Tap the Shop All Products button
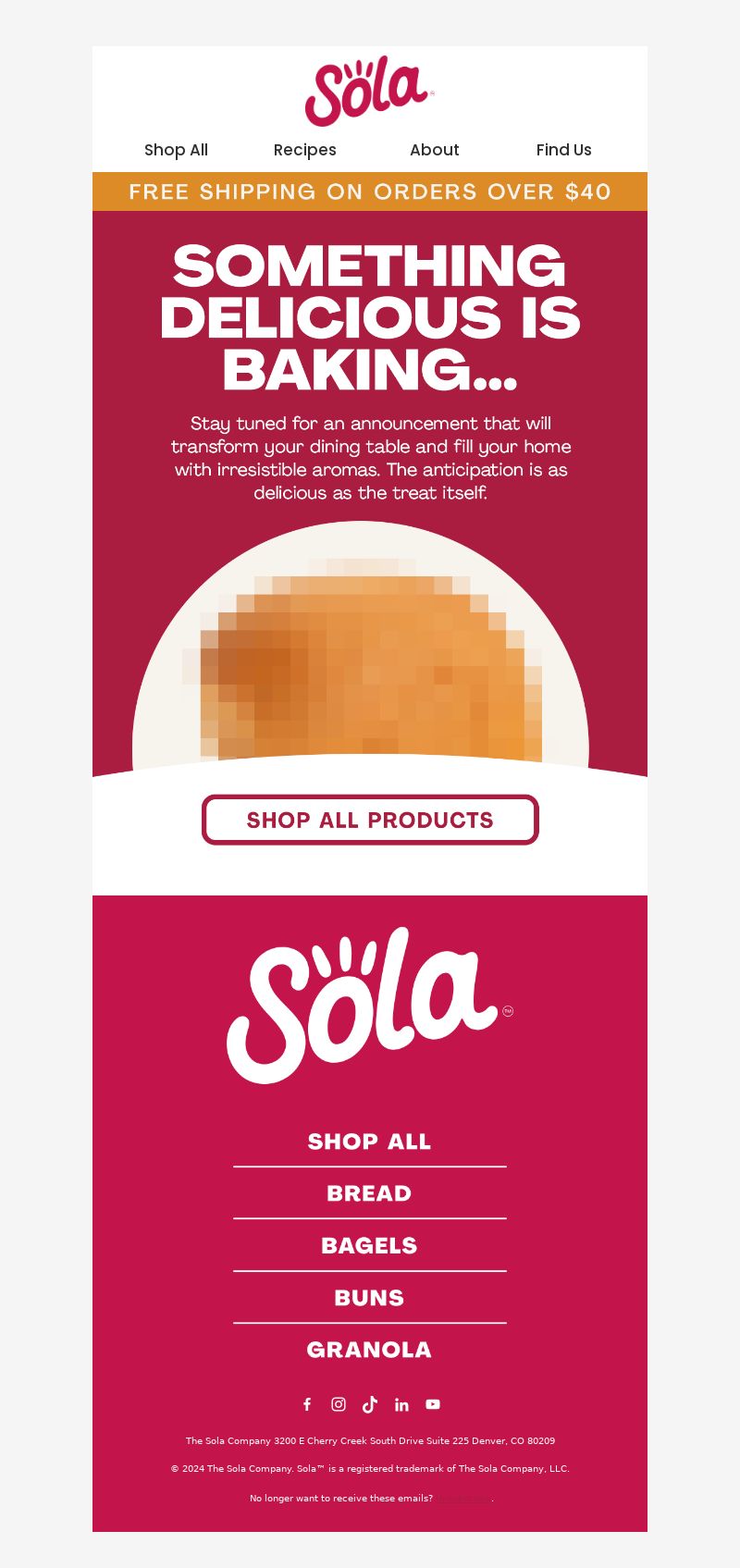 click(x=370, y=820)
